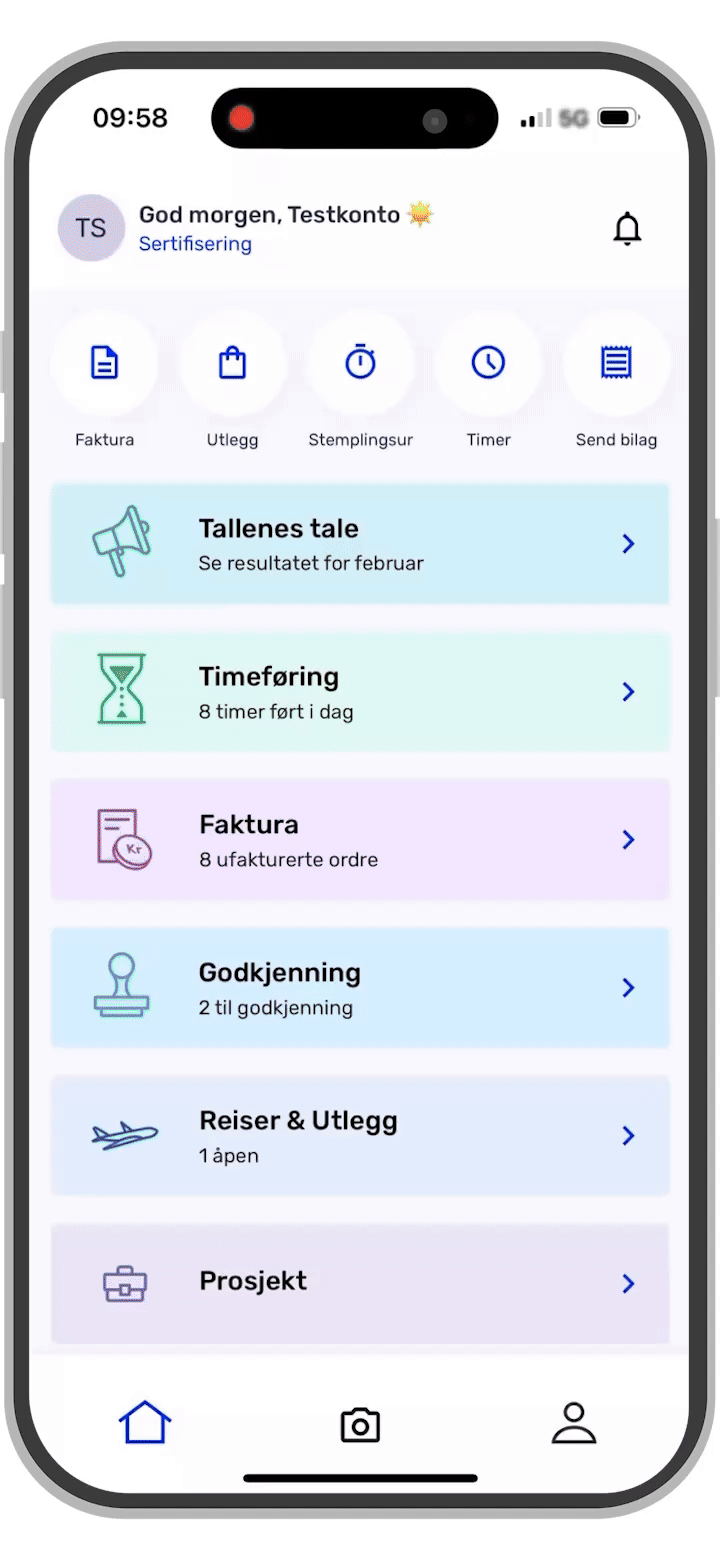Open the Timeføring card

[x=360, y=692]
